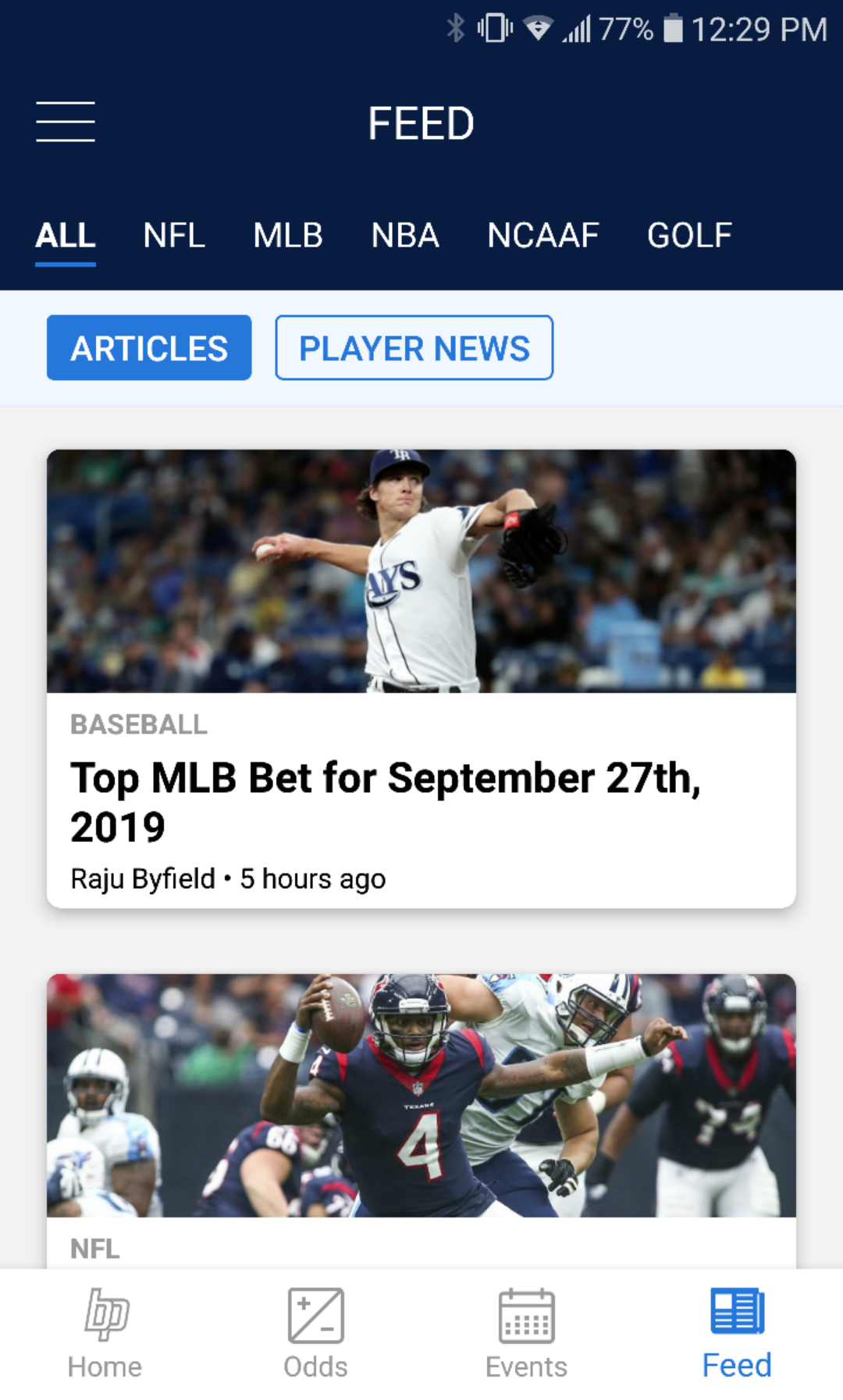843x1400 pixels.
Task: Switch to the MLB tab
Action: coord(288,235)
